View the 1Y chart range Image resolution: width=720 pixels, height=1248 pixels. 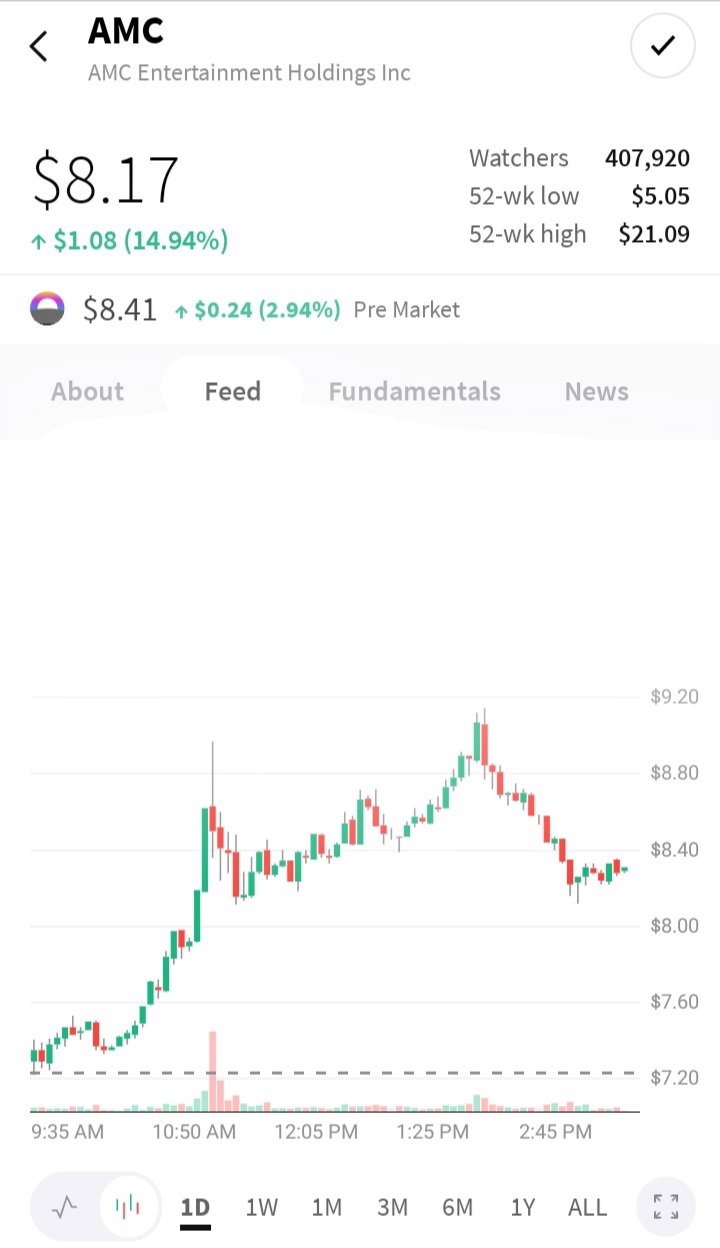[523, 1207]
